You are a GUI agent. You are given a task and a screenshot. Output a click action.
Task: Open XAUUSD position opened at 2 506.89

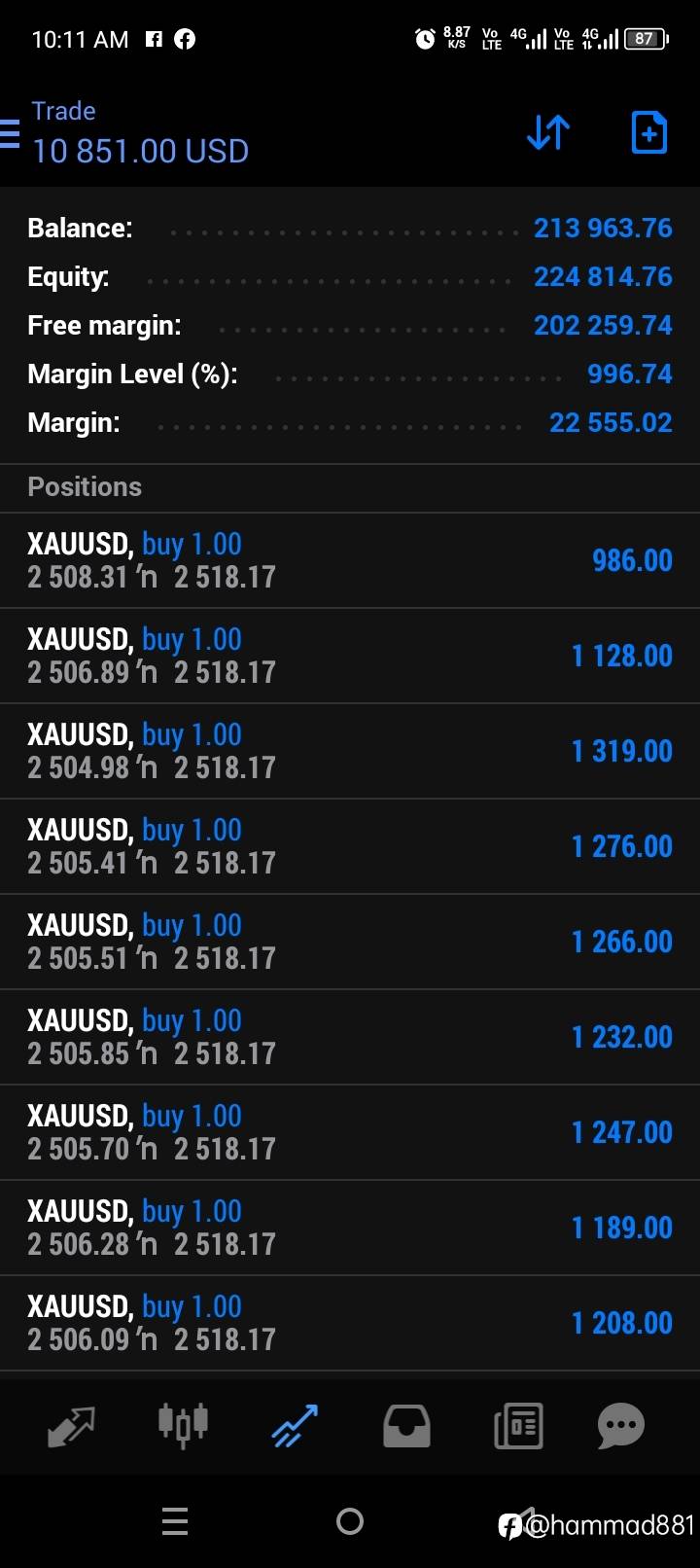pos(350,656)
